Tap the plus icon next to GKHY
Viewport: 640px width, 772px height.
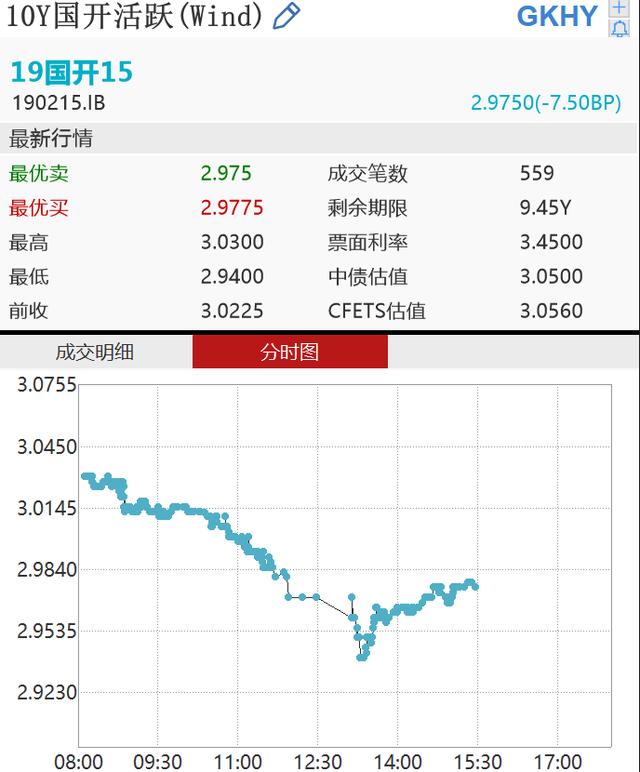(620, 8)
